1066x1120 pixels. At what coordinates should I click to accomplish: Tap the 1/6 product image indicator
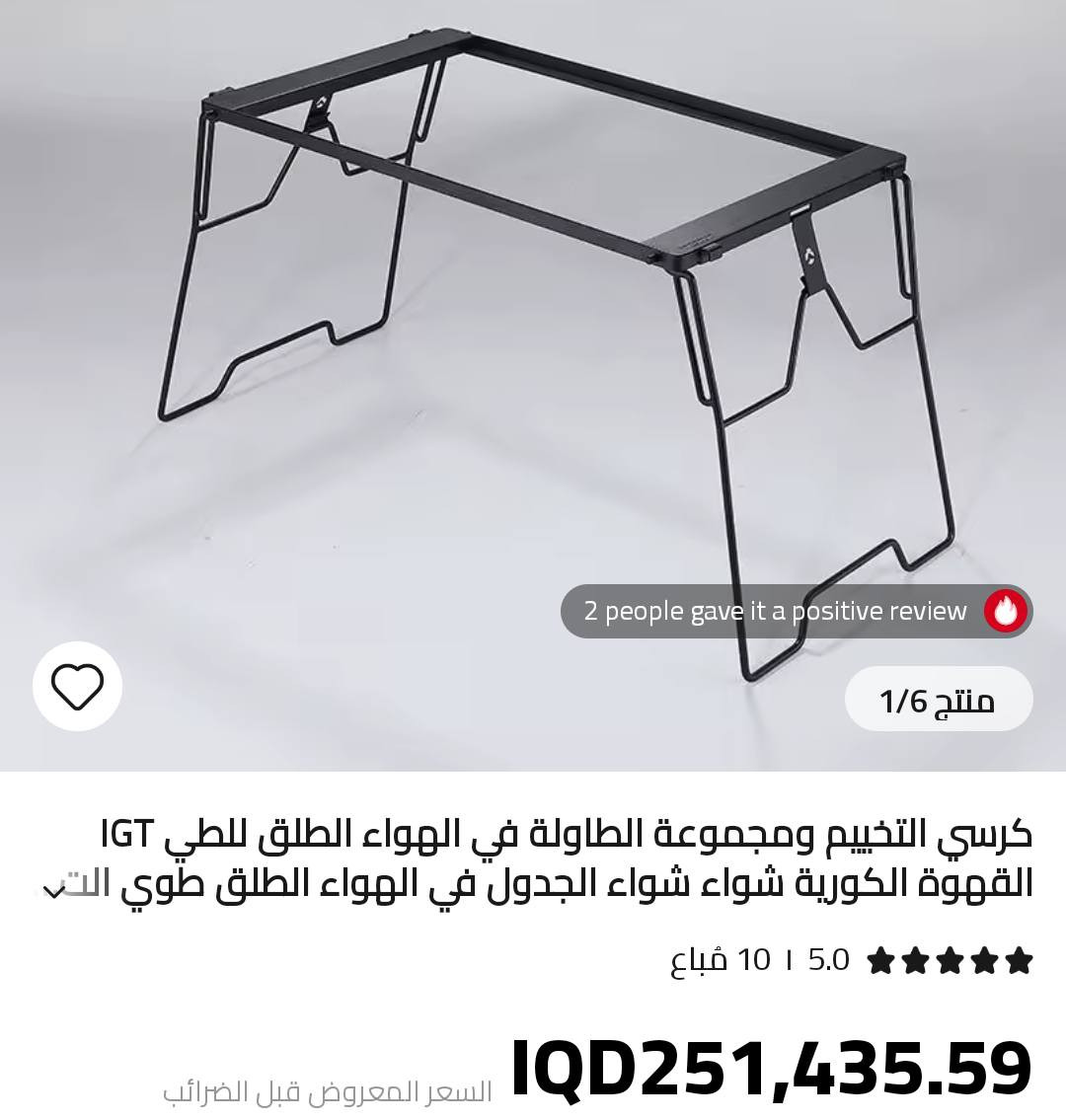[x=938, y=700]
